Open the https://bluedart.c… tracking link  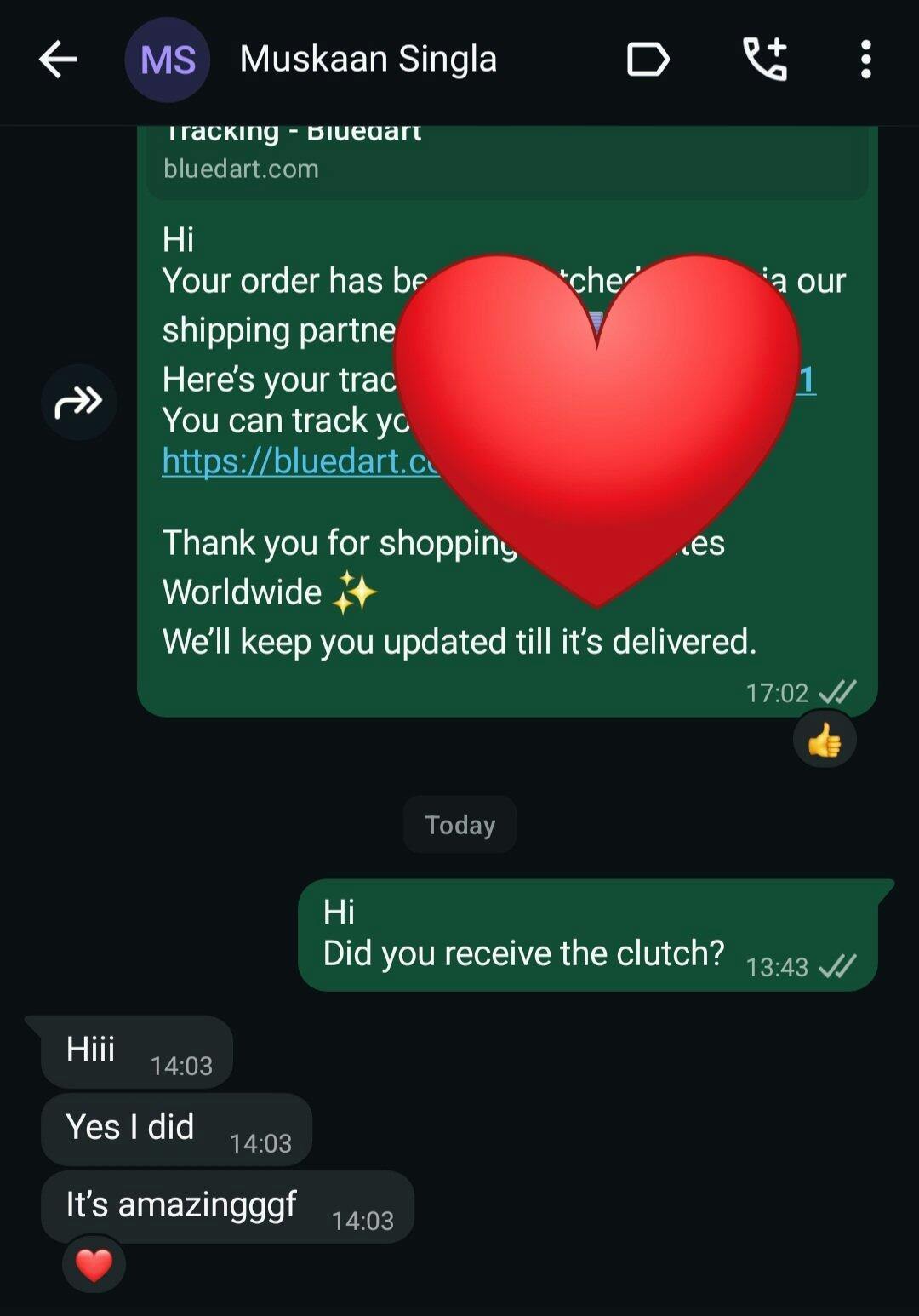click(300, 461)
